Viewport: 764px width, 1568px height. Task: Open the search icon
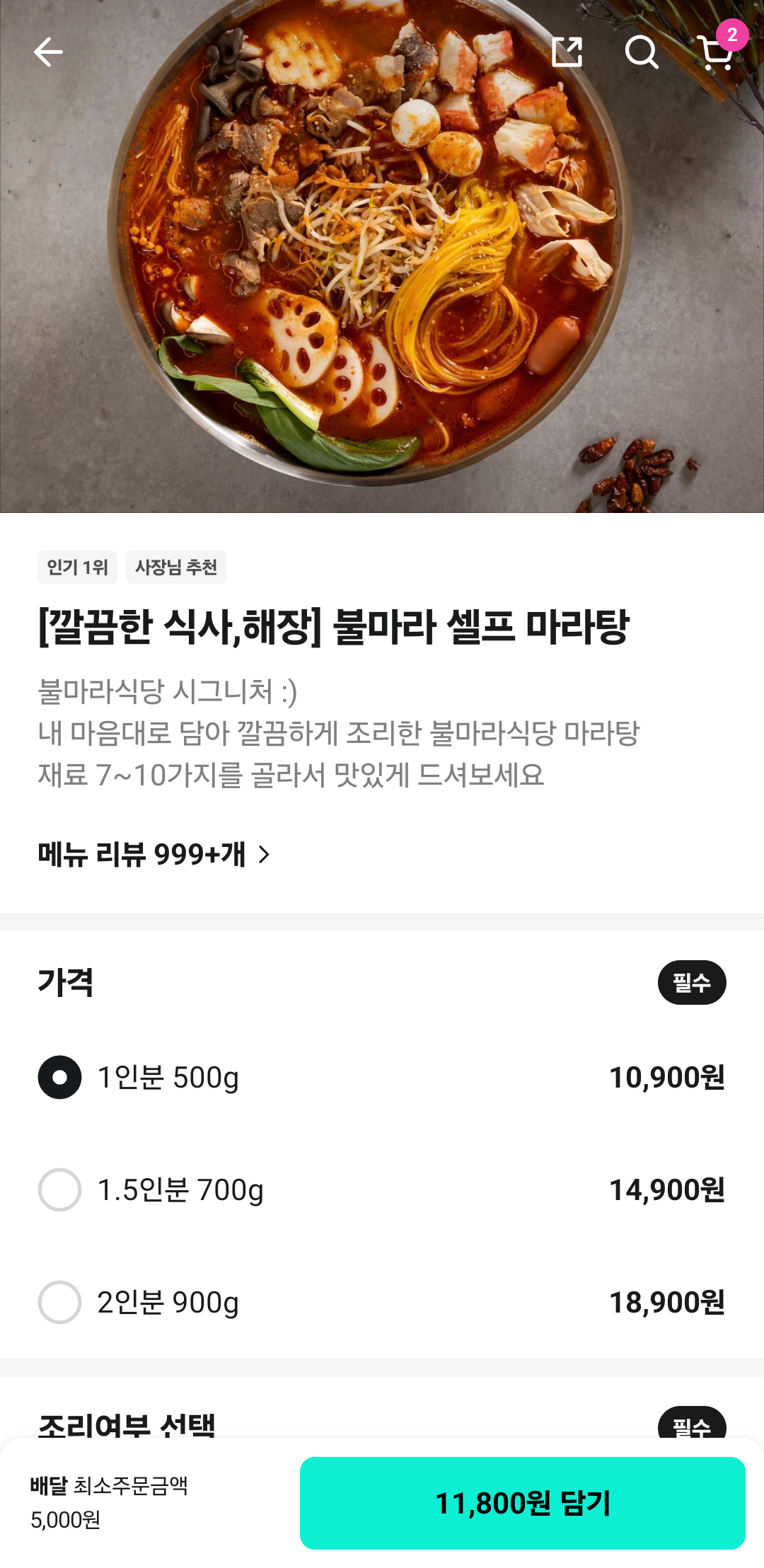pos(641,52)
